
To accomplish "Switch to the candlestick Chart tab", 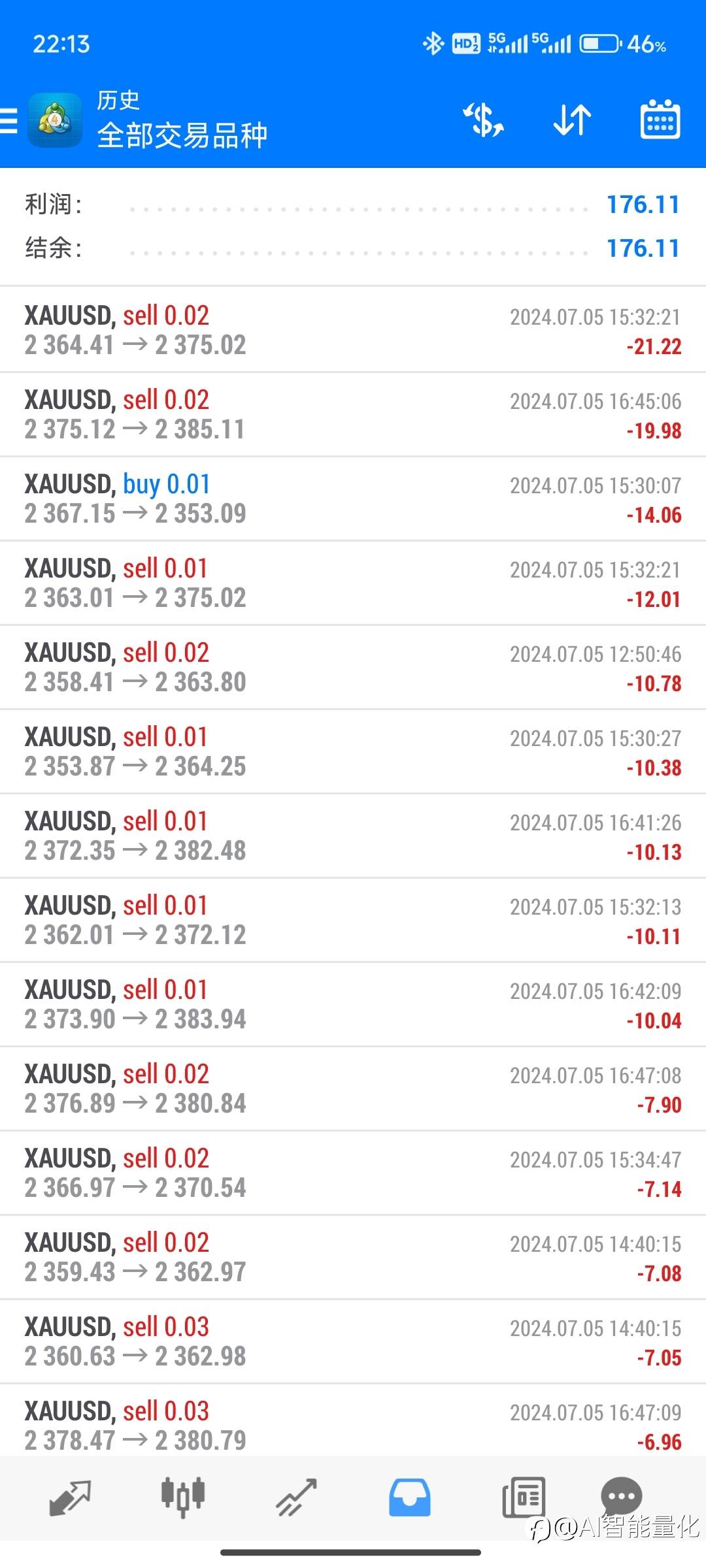I will [183, 1497].
